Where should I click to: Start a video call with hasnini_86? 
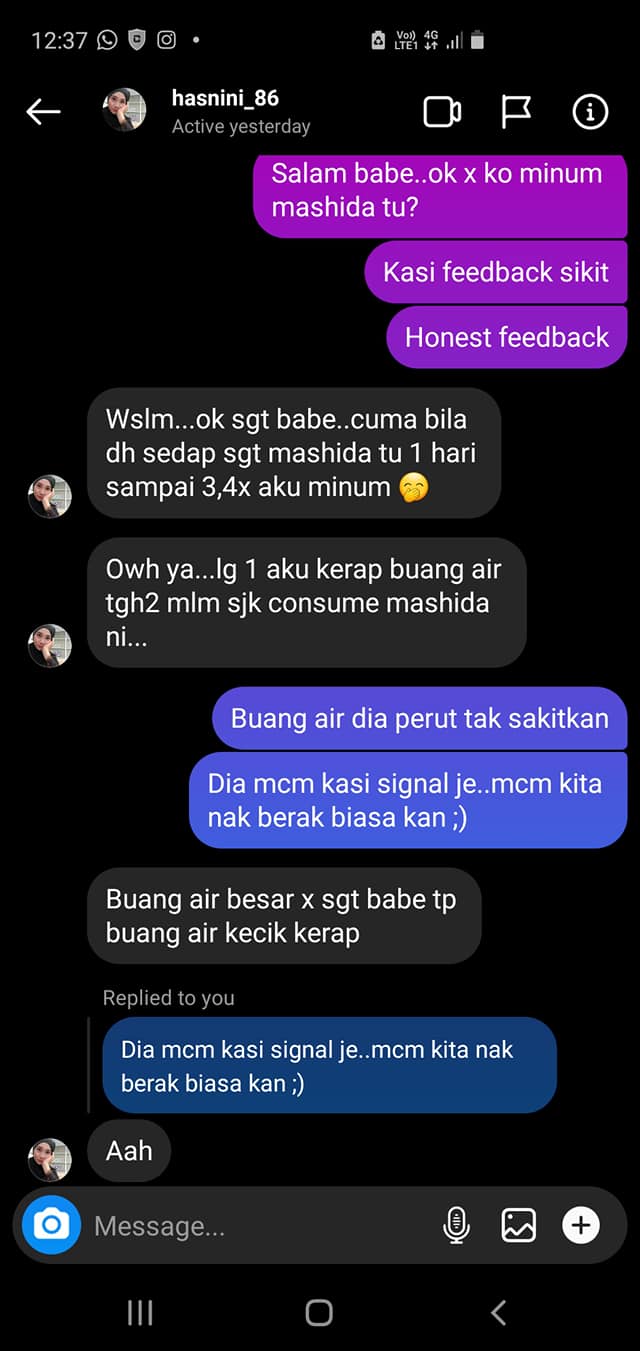pyautogui.click(x=442, y=112)
